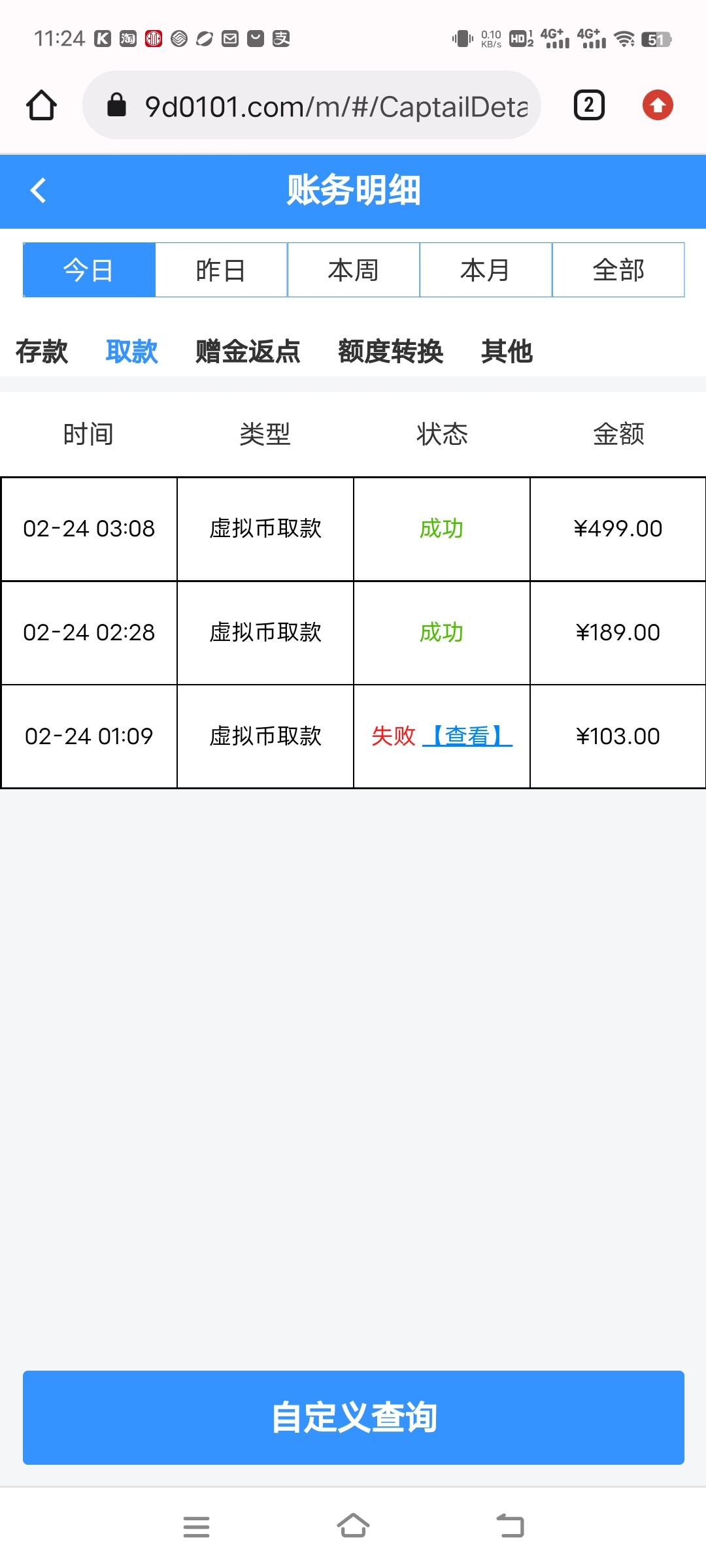Open system recent apps menu
This screenshot has height=1568, width=706.
coord(196,1527)
